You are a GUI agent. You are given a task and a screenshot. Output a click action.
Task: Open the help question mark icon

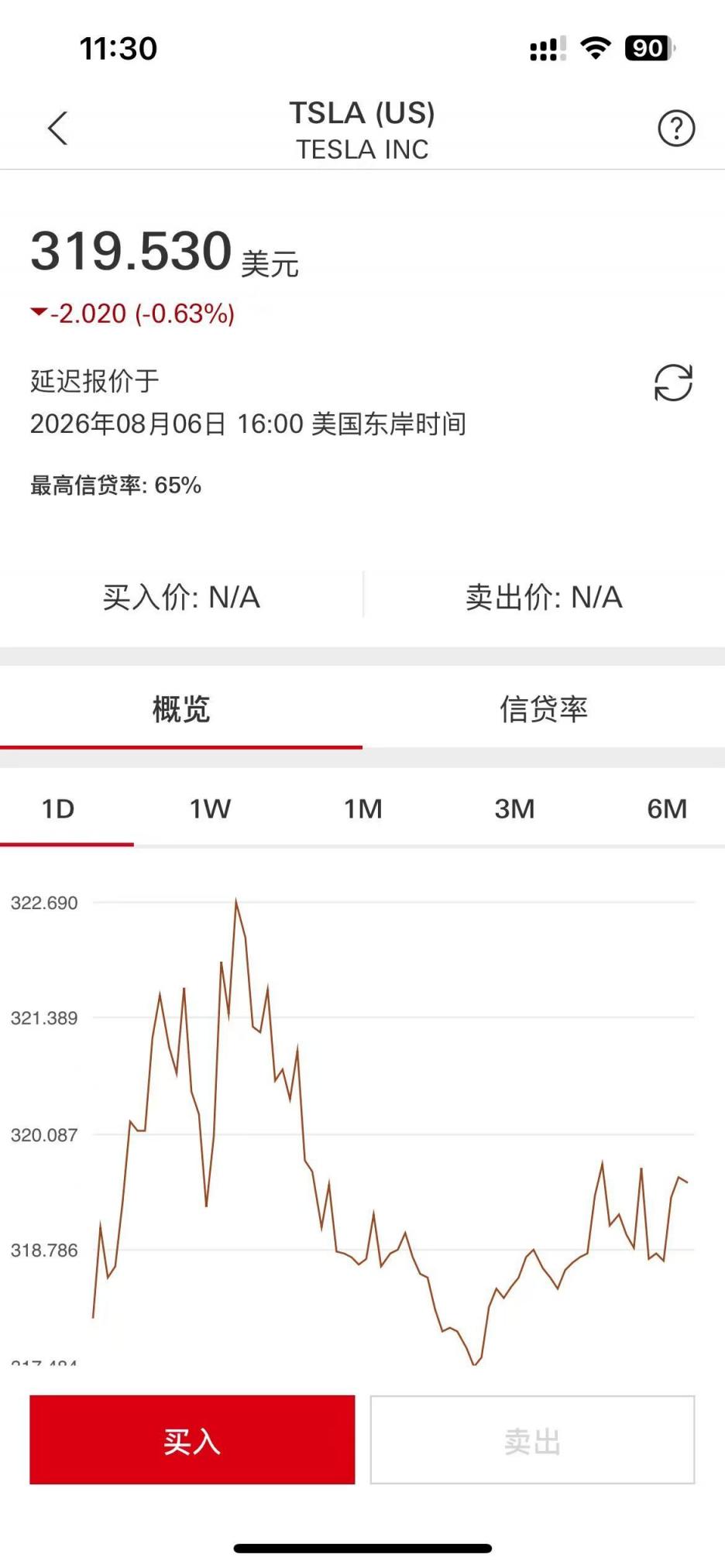676,128
